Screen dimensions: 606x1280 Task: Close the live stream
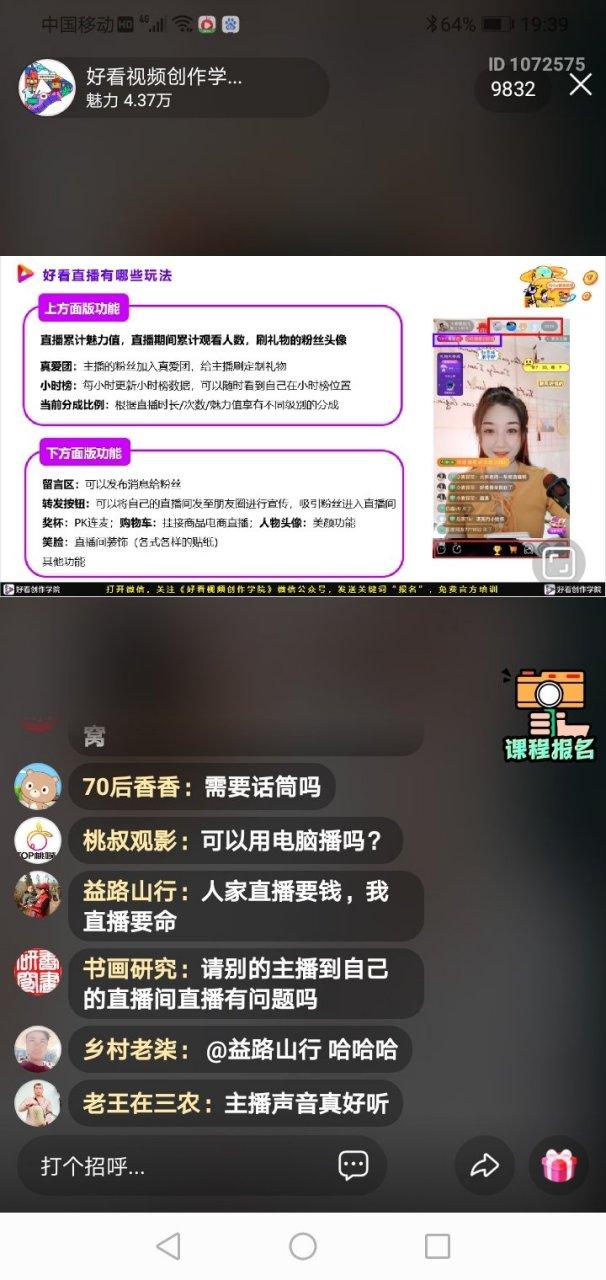coord(580,85)
